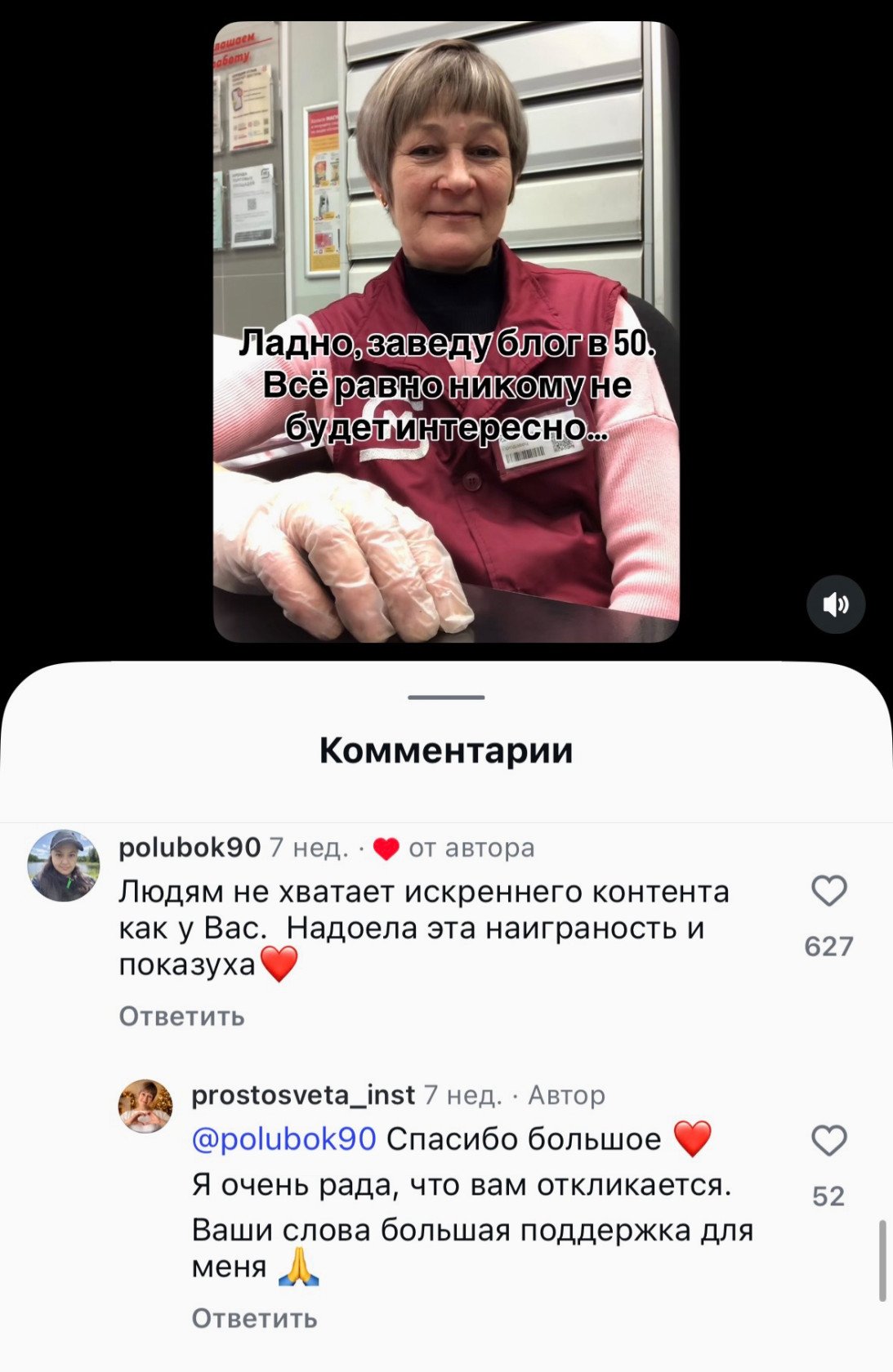
Task: Reply with Ответить under the first comment
Action: [181, 1017]
